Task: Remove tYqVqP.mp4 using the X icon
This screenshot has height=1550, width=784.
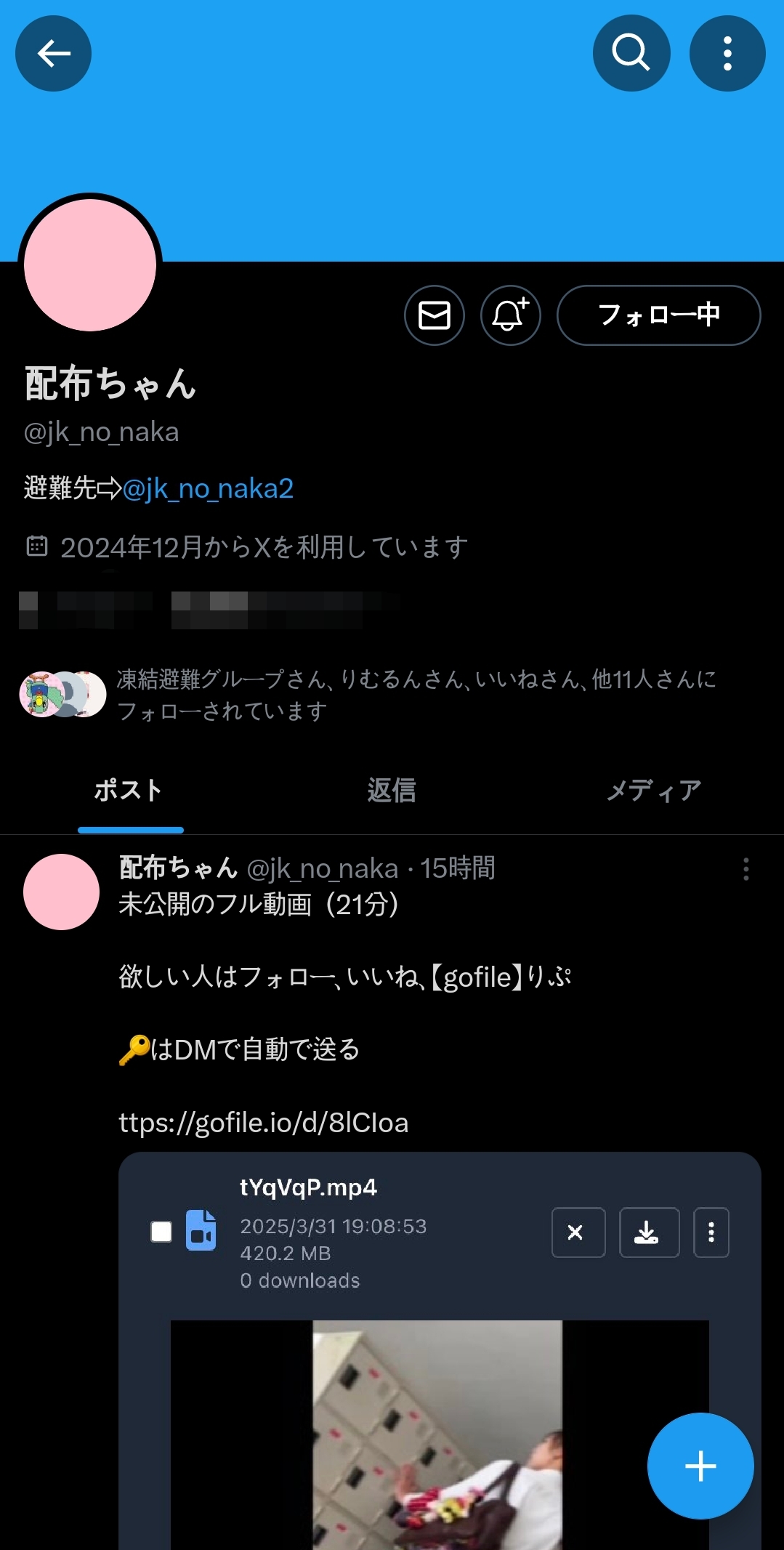Action: click(x=578, y=1232)
